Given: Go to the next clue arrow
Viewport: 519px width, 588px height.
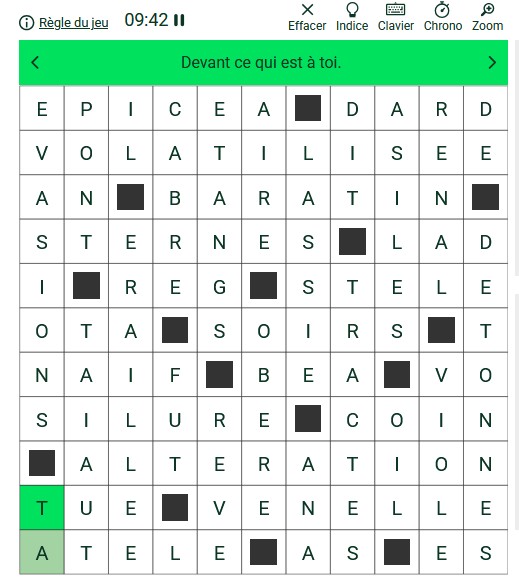Looking at the screenshot, I should click(492, 62).
